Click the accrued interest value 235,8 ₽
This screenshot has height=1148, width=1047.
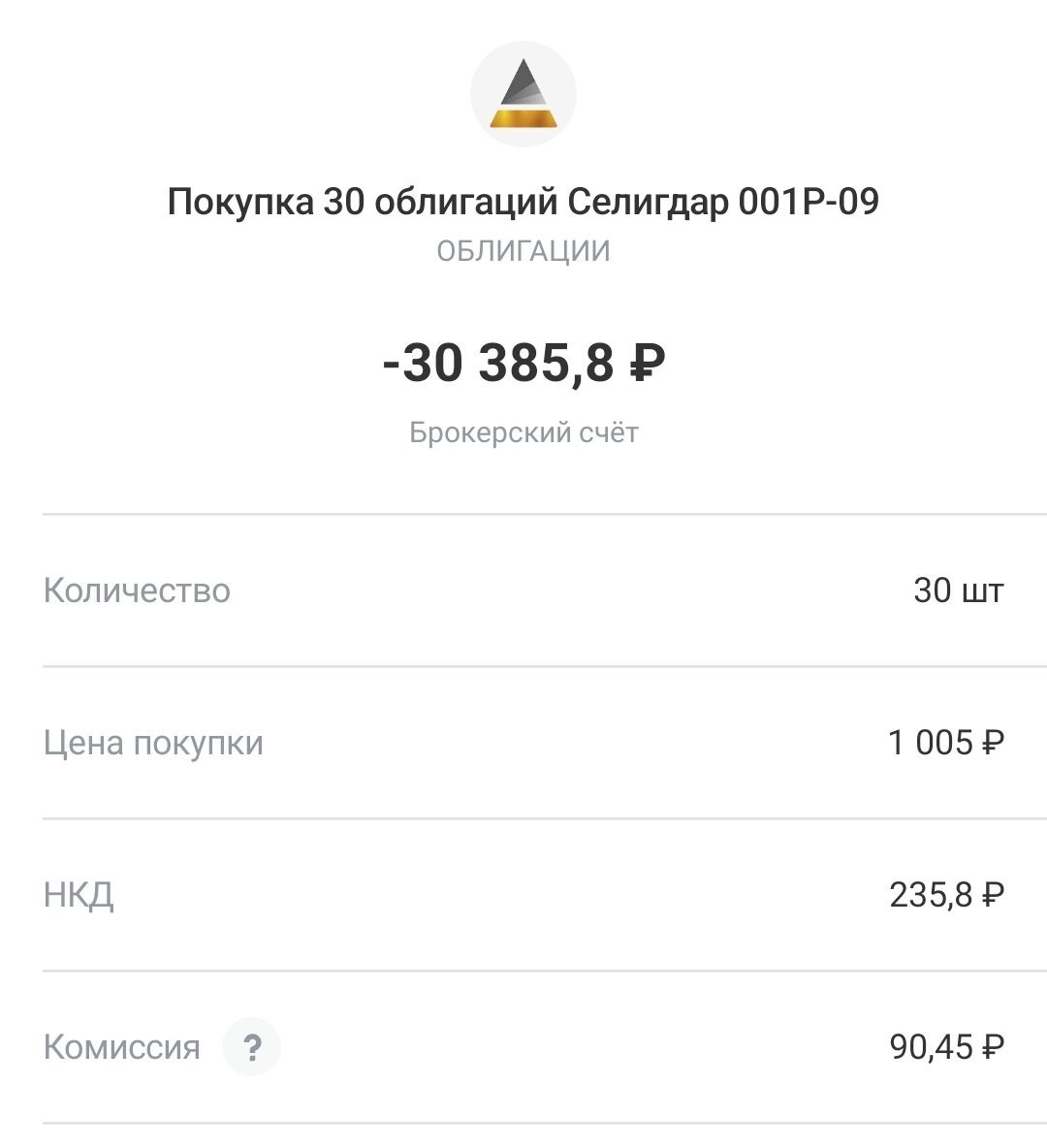946,894
